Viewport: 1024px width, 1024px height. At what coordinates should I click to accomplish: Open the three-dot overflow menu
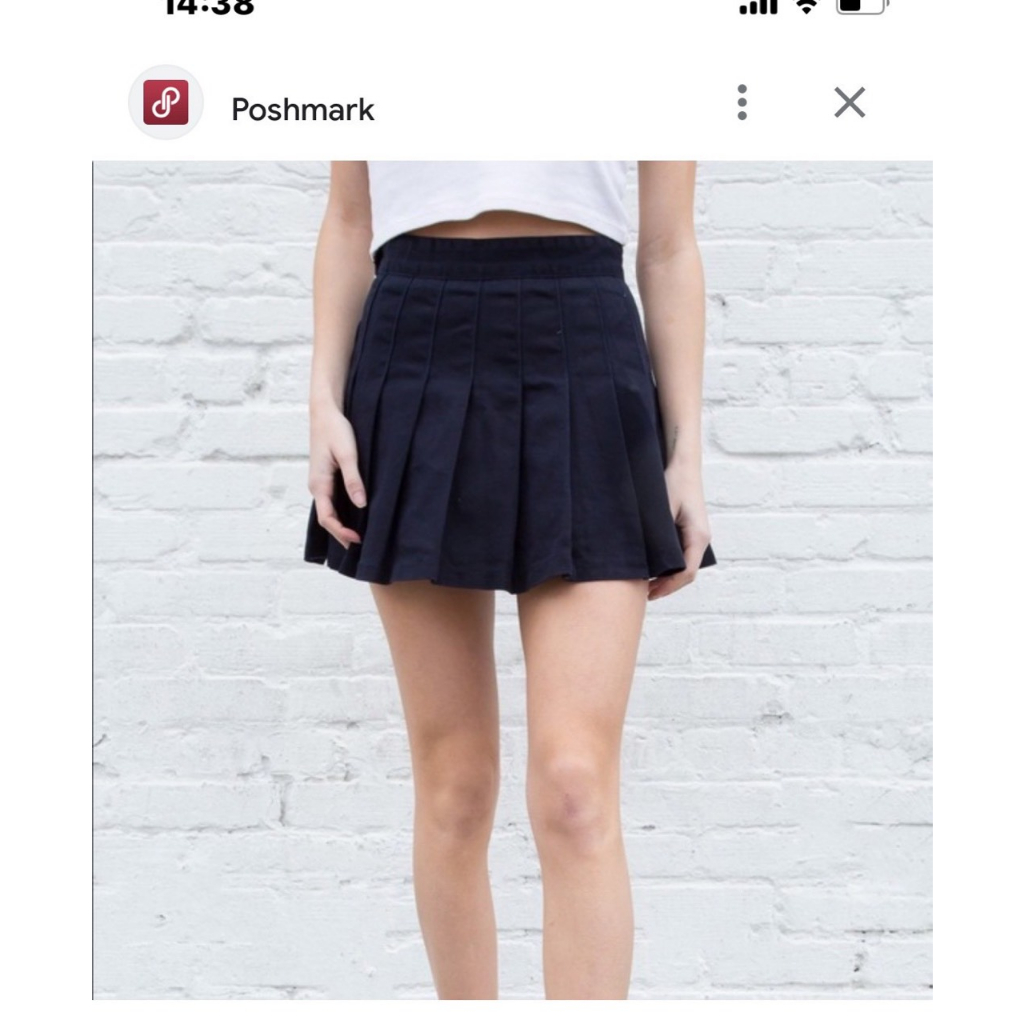coord(742,102)
